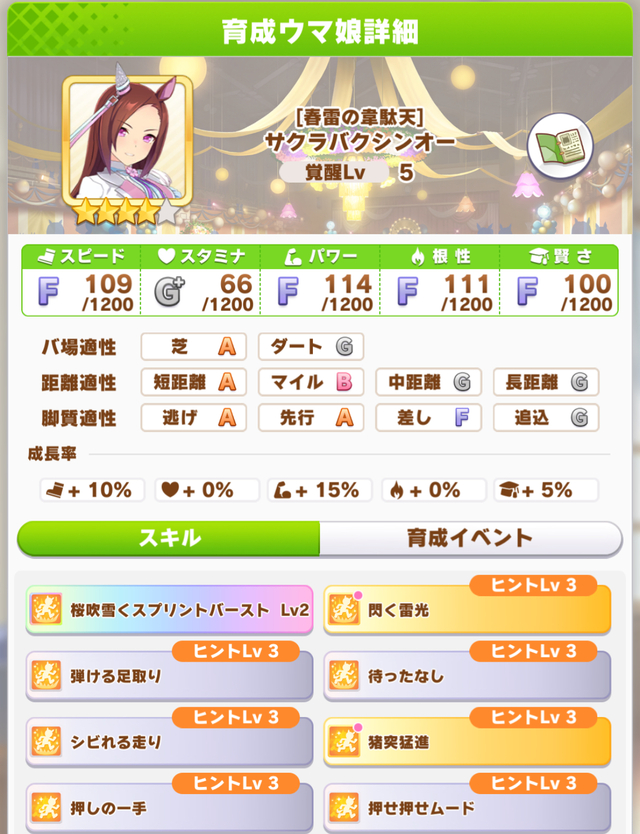Switch to the スキル tab
Screen dimensions: 640x834
pos(168,538)
